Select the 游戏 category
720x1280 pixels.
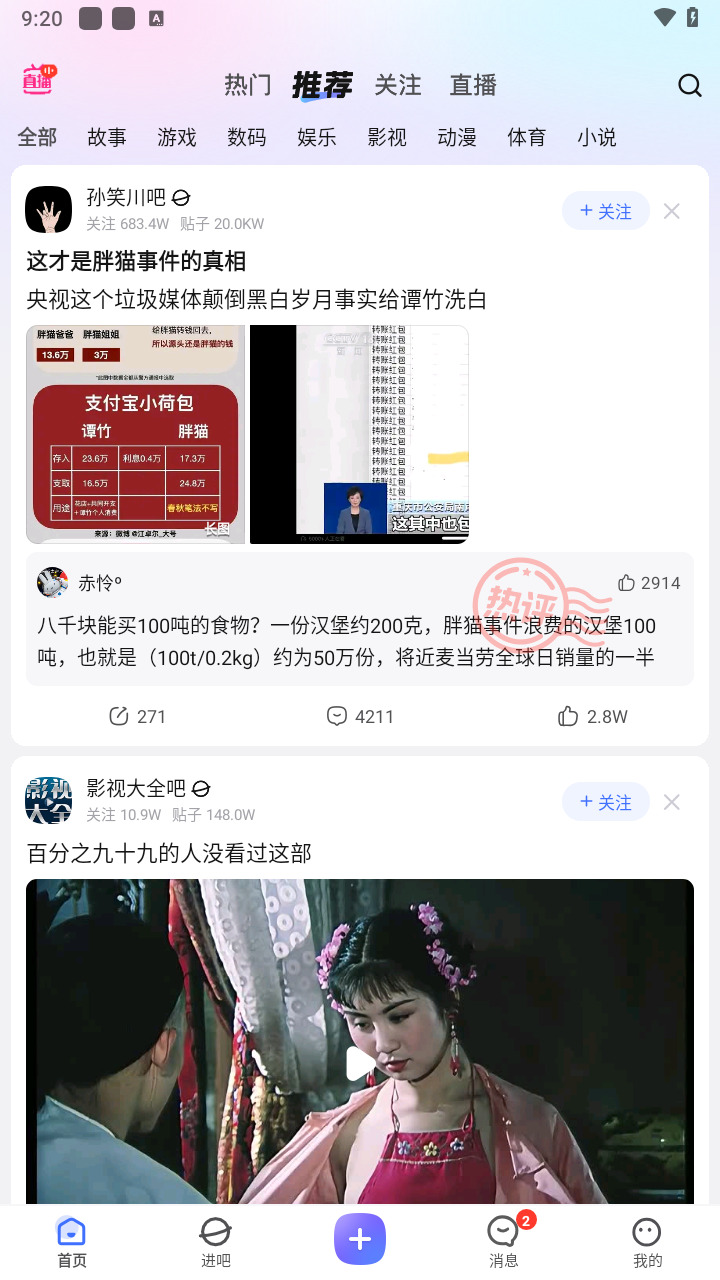[x=177, y=137]
